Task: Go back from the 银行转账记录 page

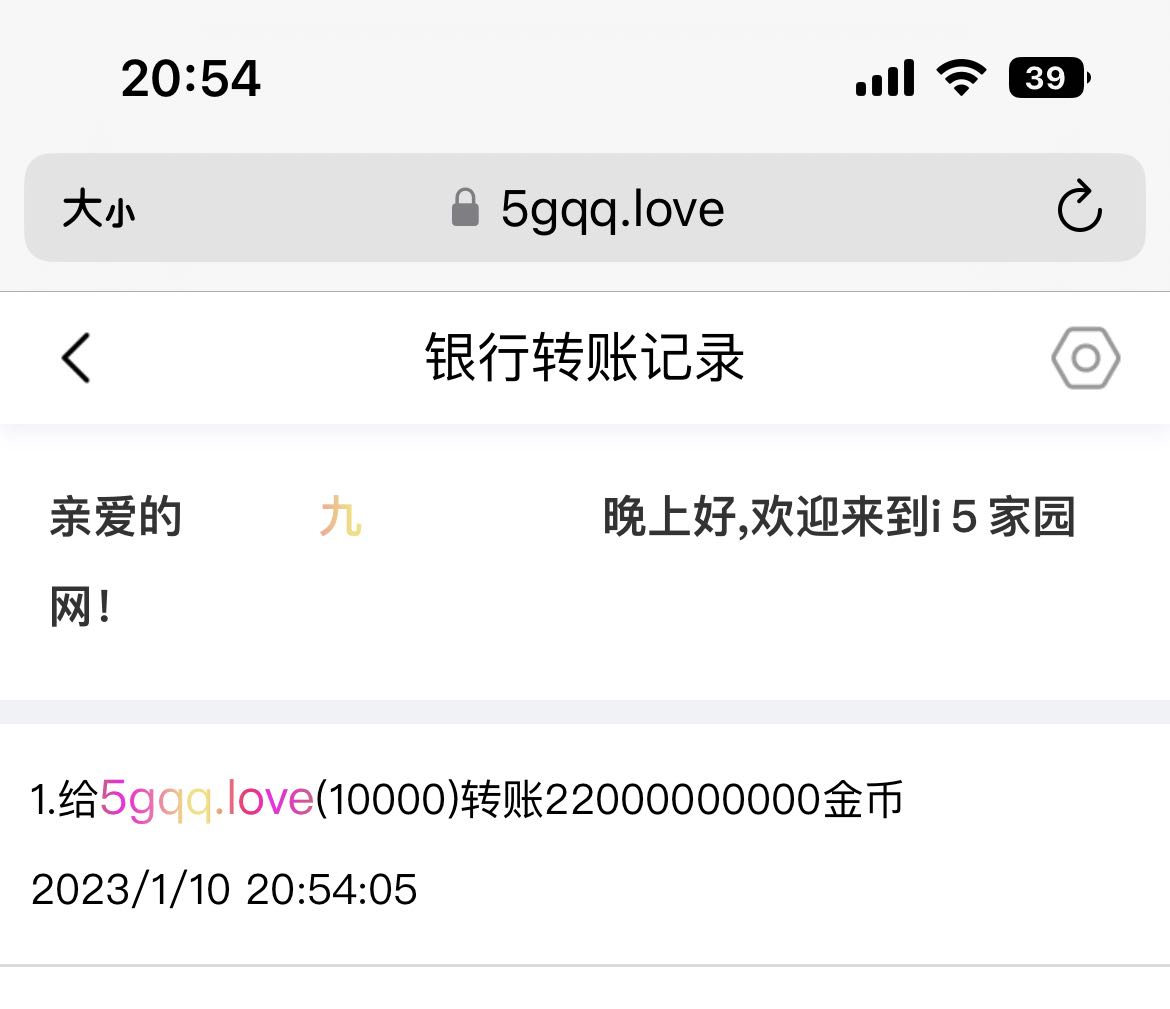Action: click(76, 358)
